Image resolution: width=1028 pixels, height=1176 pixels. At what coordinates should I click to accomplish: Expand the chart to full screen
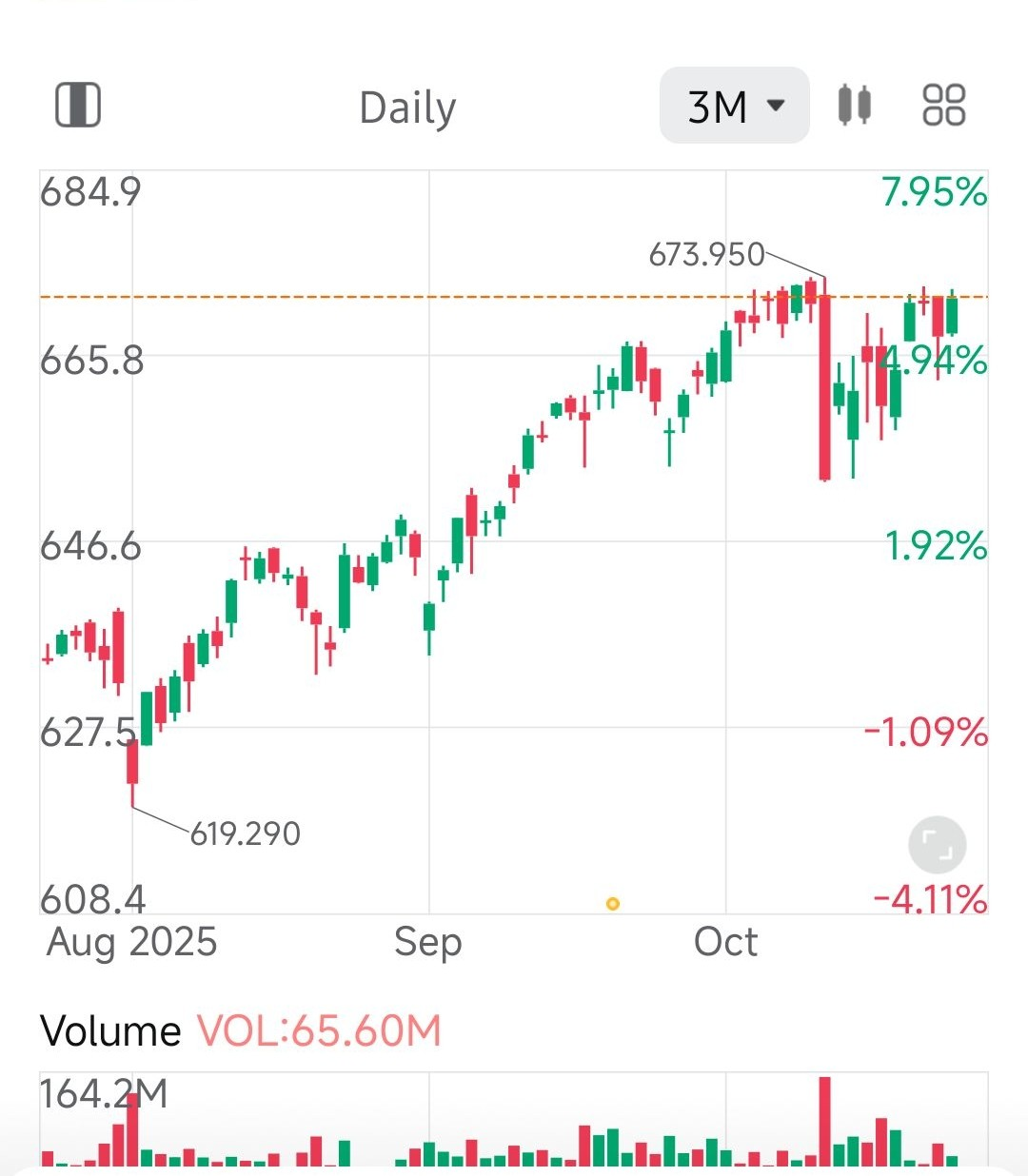pos(937,845)
